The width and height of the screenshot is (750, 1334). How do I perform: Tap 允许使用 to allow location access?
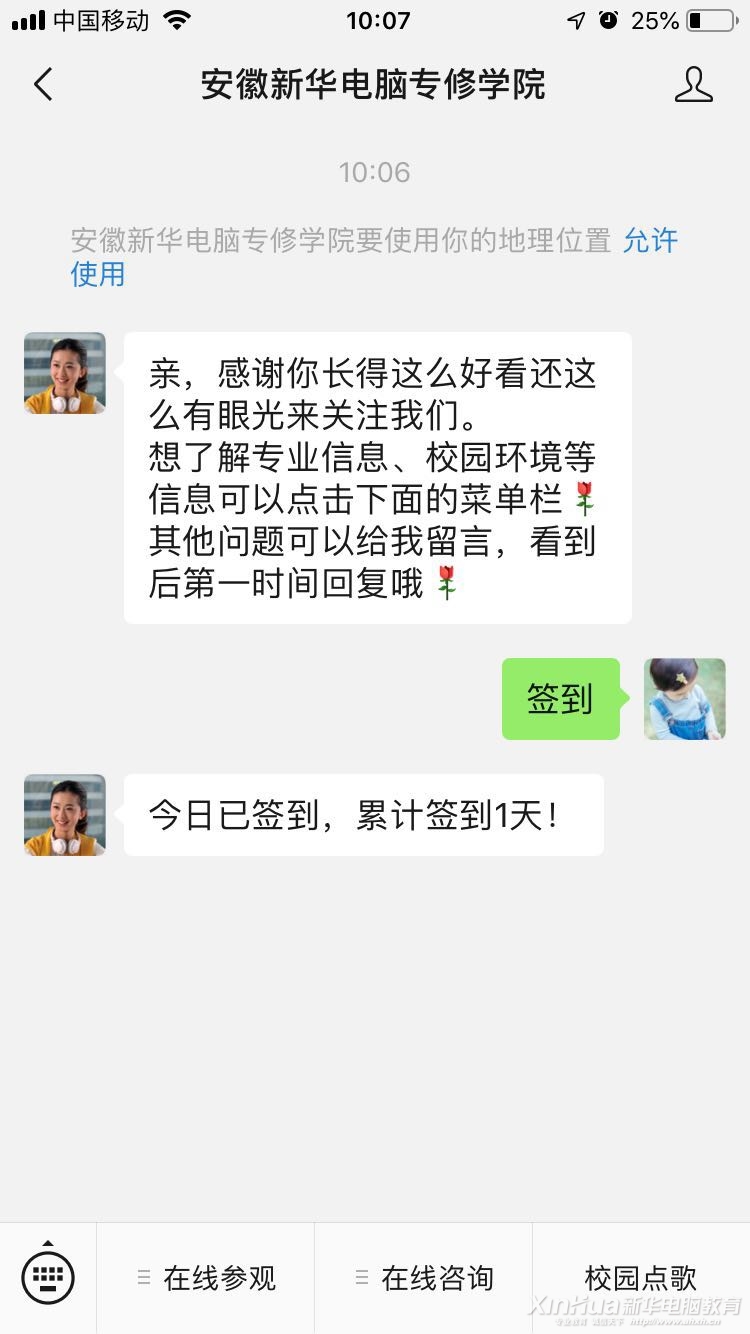(x=650, y=241)
